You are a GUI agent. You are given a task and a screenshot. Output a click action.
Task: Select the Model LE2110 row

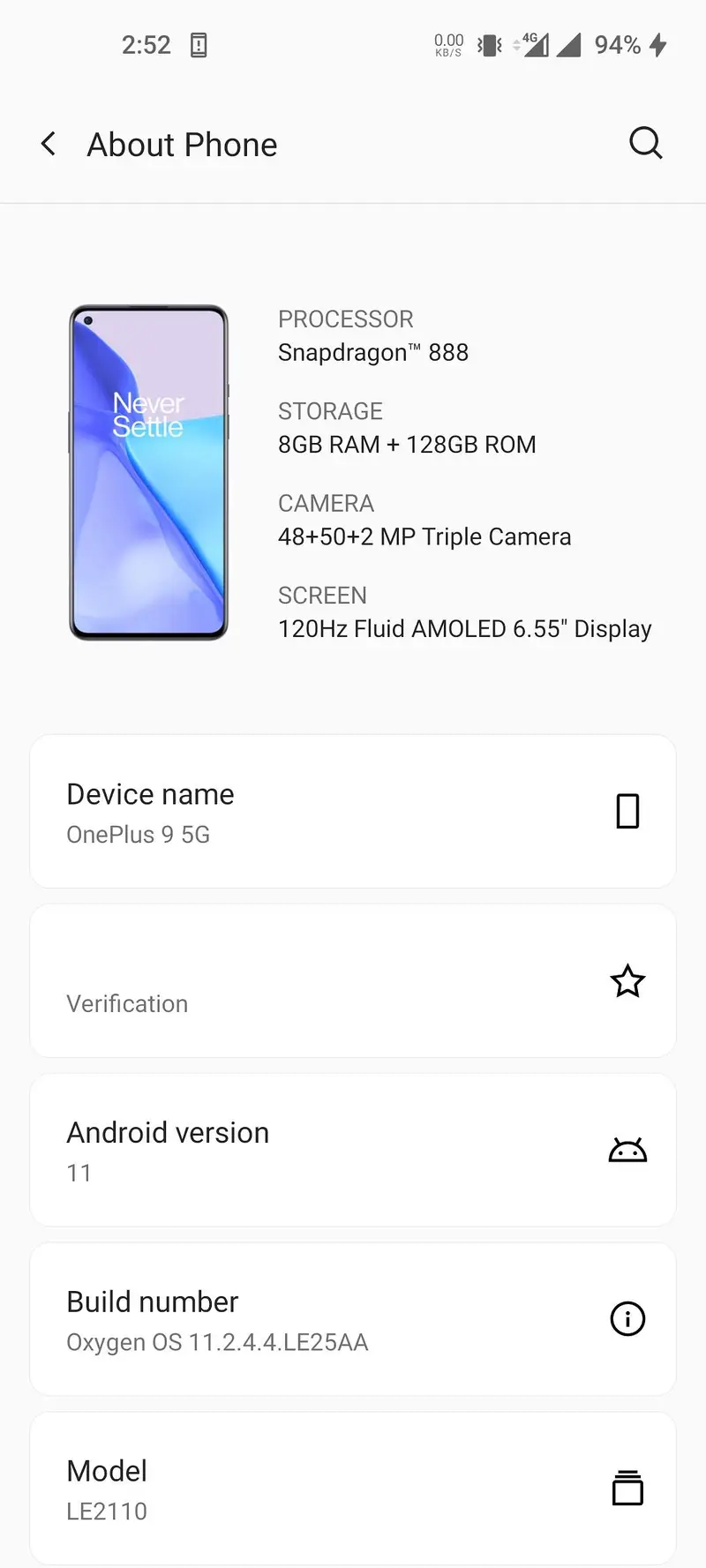(x=353, y=1488)
